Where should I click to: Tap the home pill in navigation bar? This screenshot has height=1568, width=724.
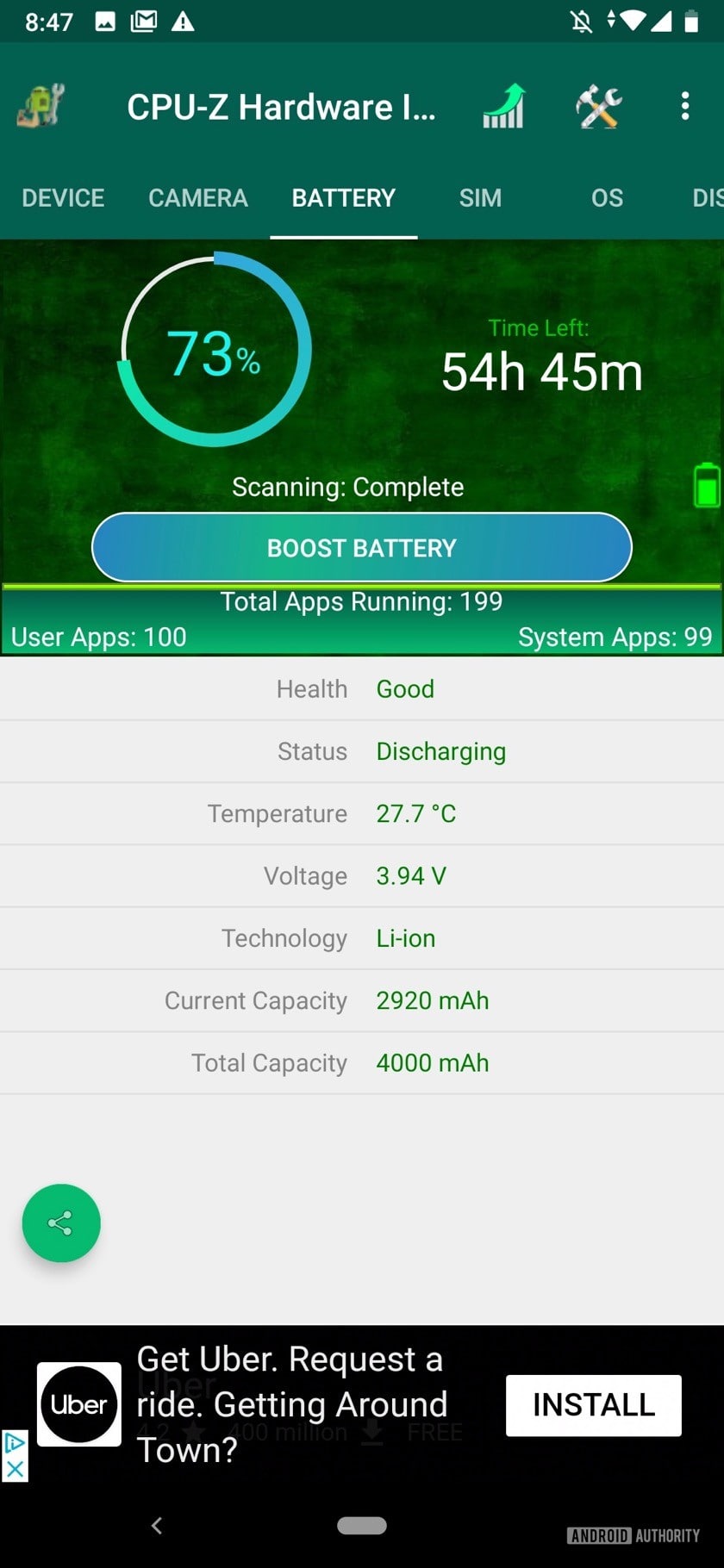tap(361, 1526)
